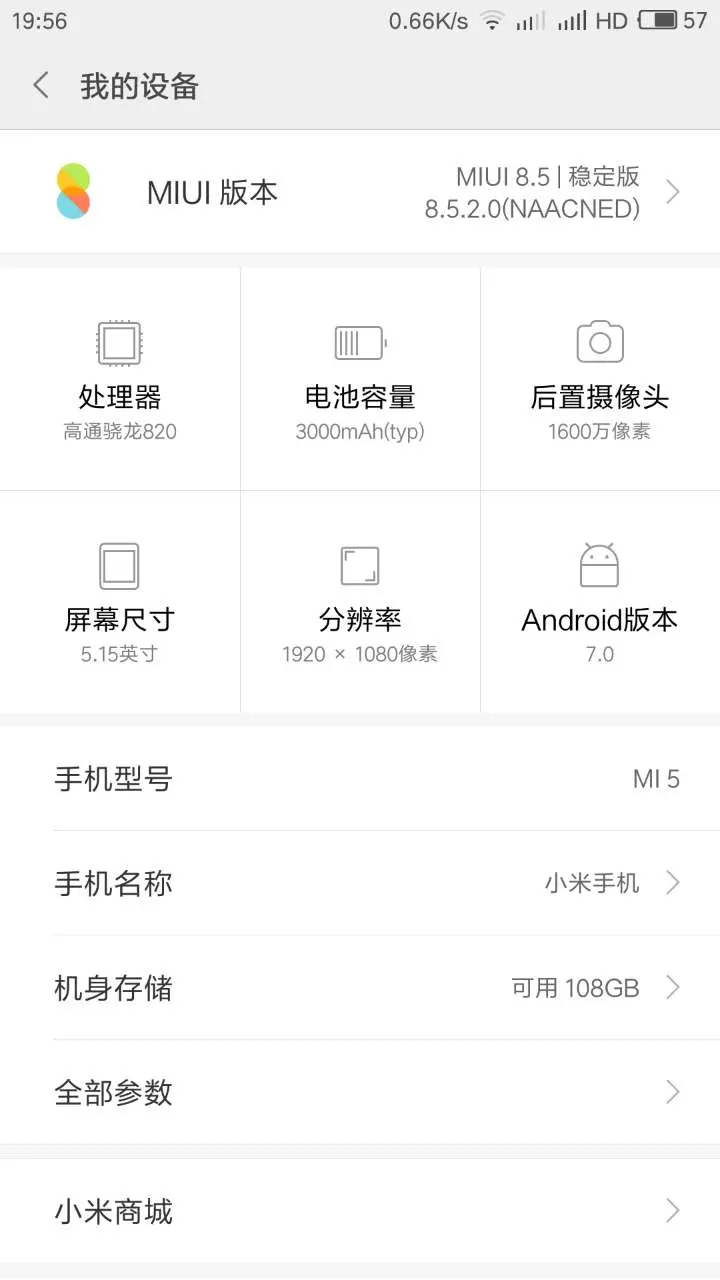View 全部参数 list

pos(360,1092)
